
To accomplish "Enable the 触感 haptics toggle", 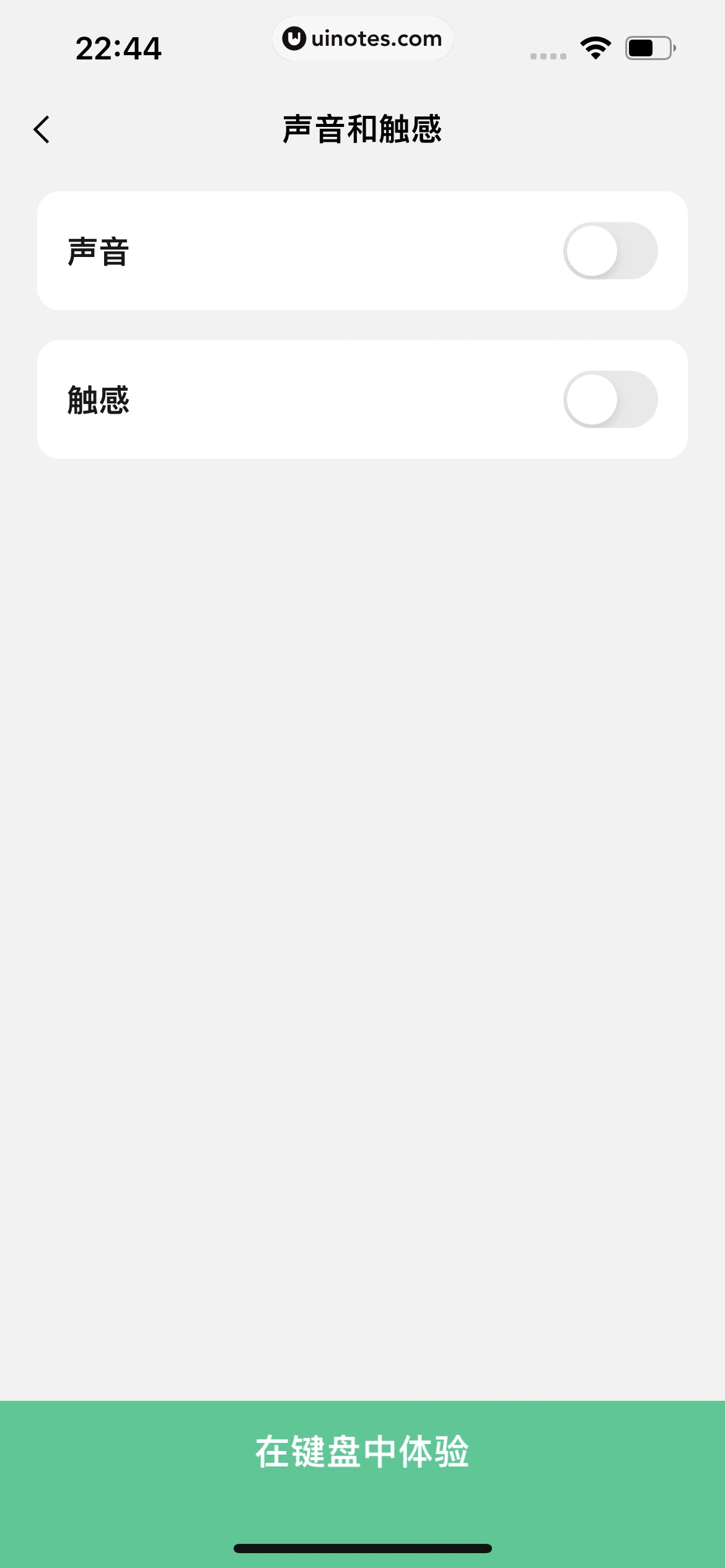I will 611,400.
